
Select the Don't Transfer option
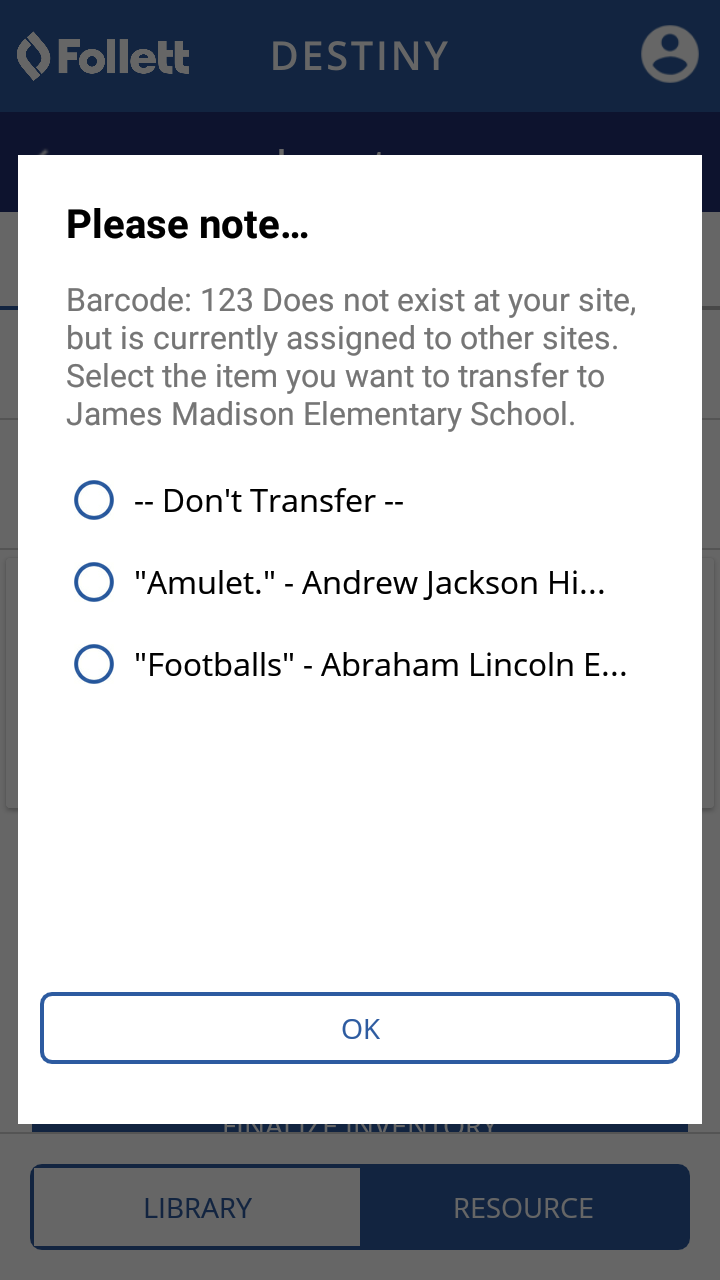pos(94,500)
